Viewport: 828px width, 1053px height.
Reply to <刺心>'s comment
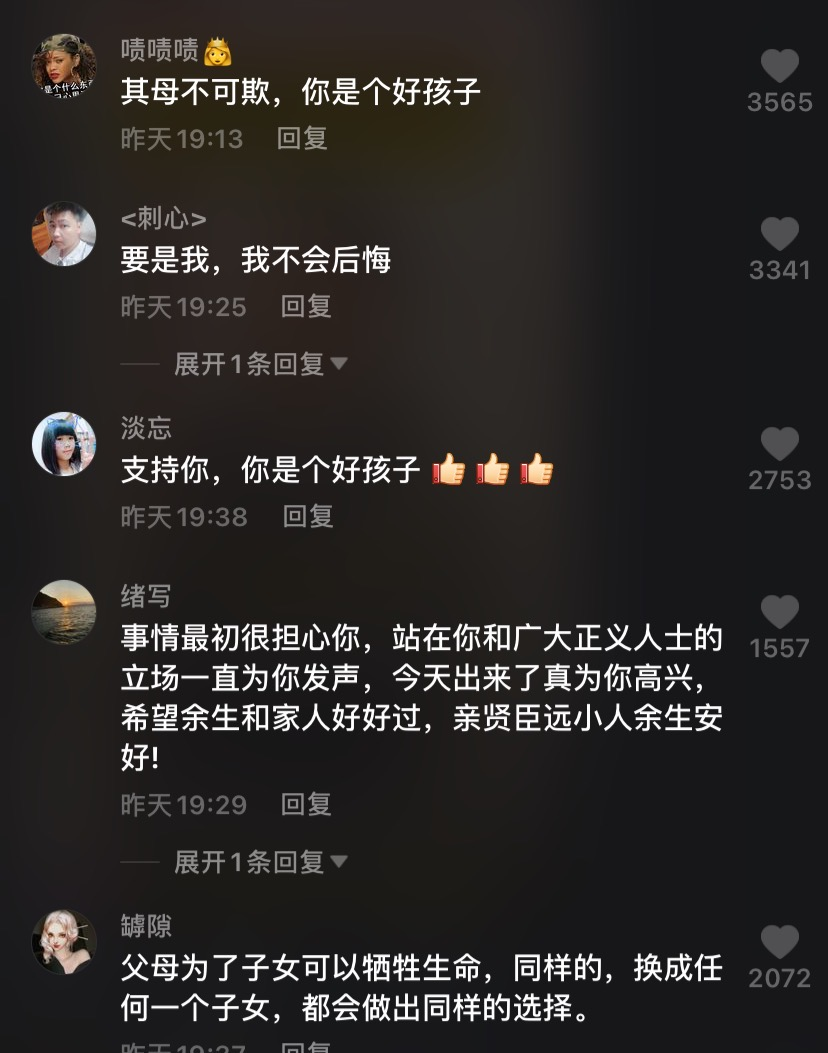306,306
